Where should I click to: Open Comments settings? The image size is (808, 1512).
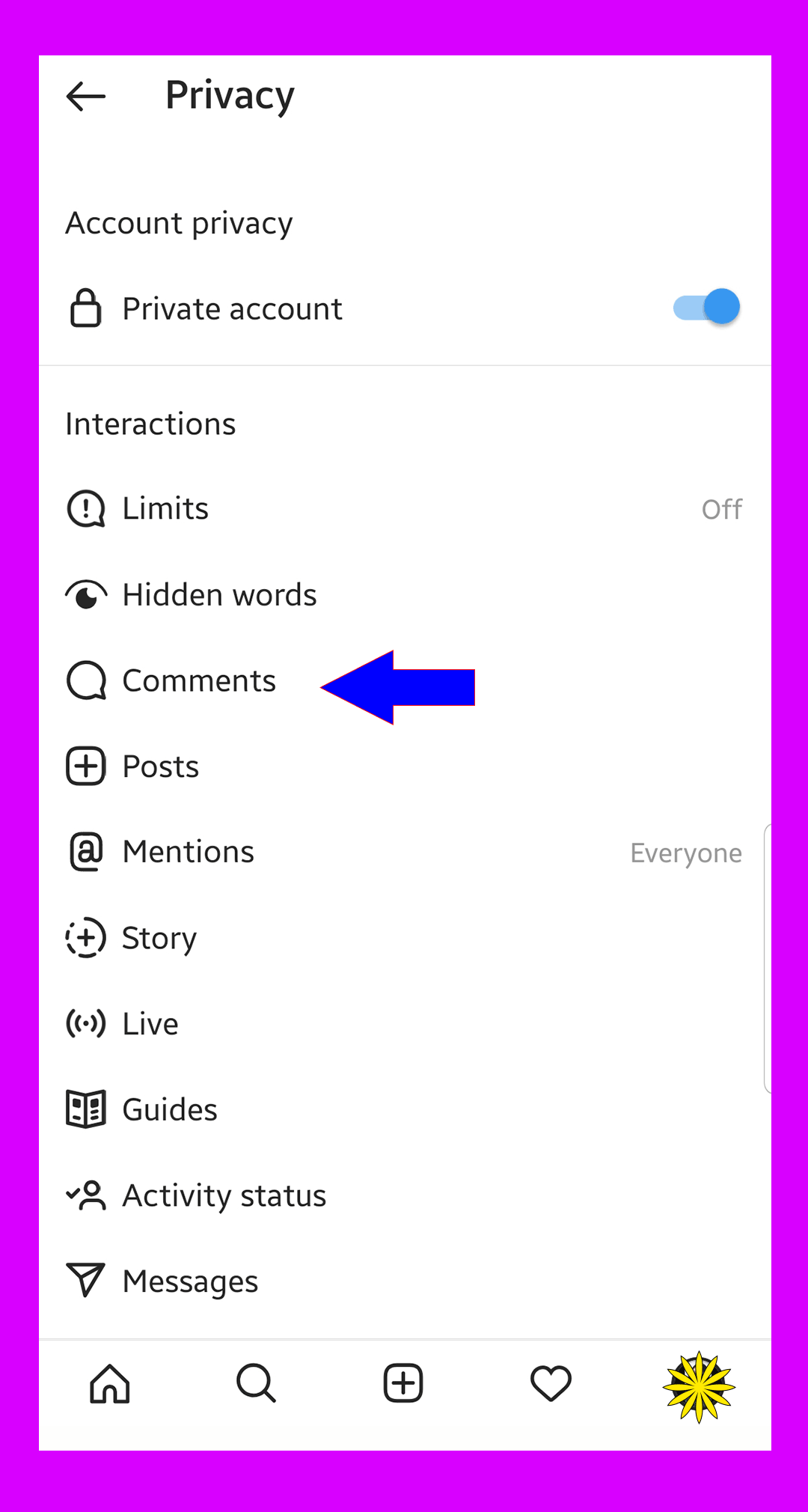(405, 680)
